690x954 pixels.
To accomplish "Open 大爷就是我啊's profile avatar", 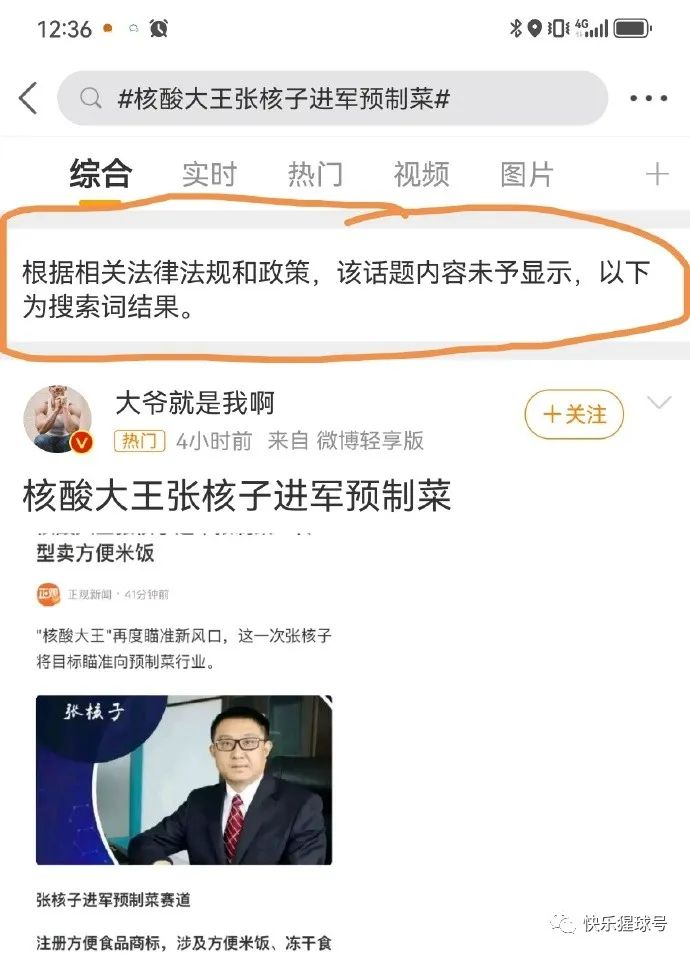I will 58,417.
